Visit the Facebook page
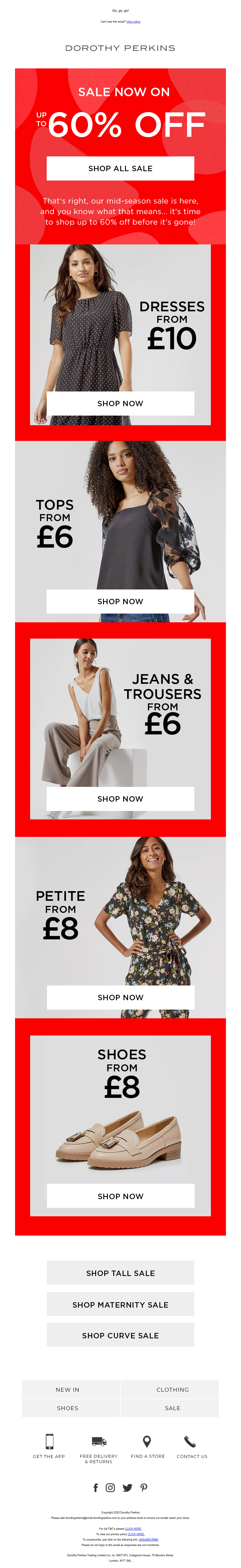This screenshot has width=241, height=1568. (x=95, y=1488)
